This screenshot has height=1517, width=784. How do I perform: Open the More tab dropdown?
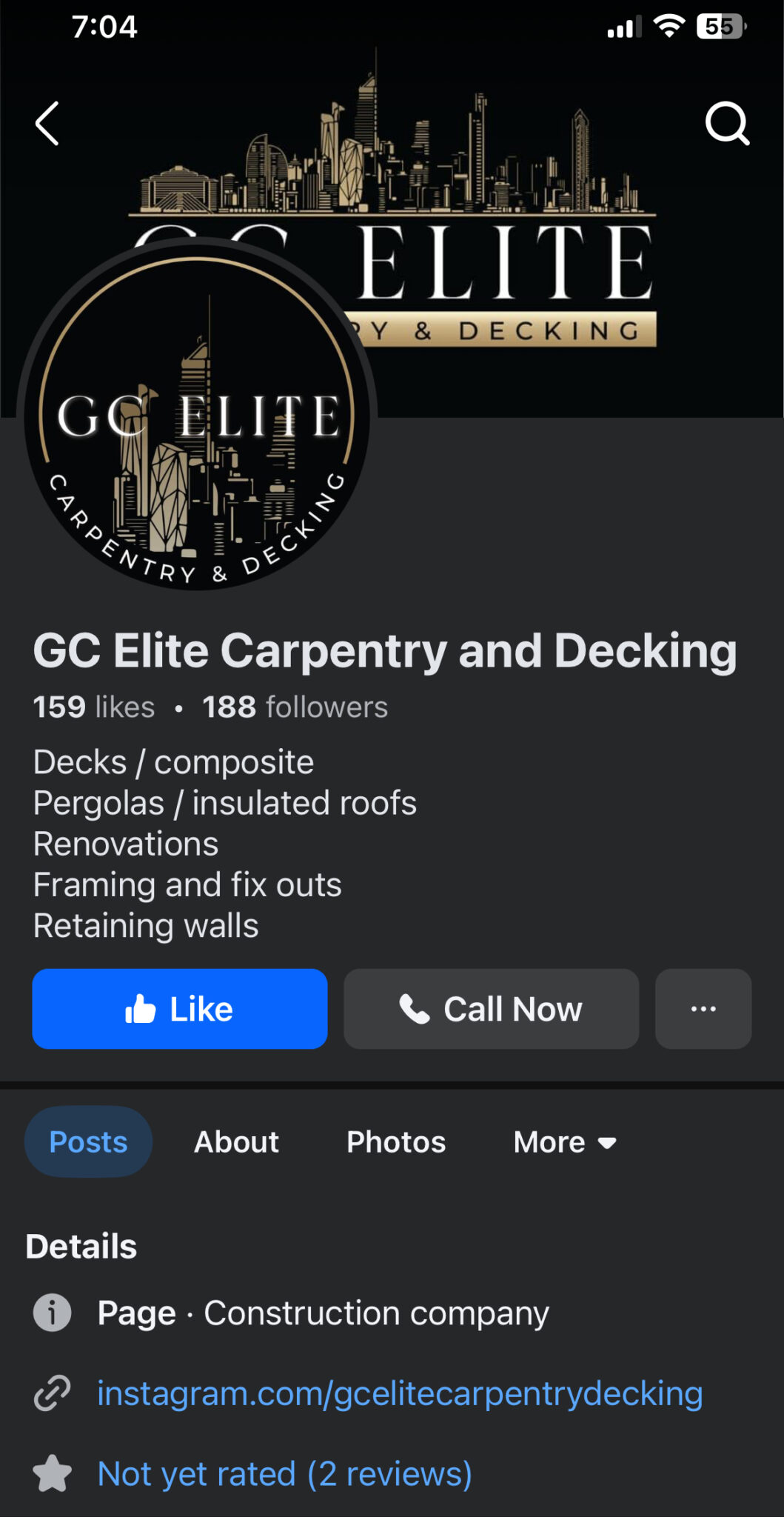[564, 1141]
